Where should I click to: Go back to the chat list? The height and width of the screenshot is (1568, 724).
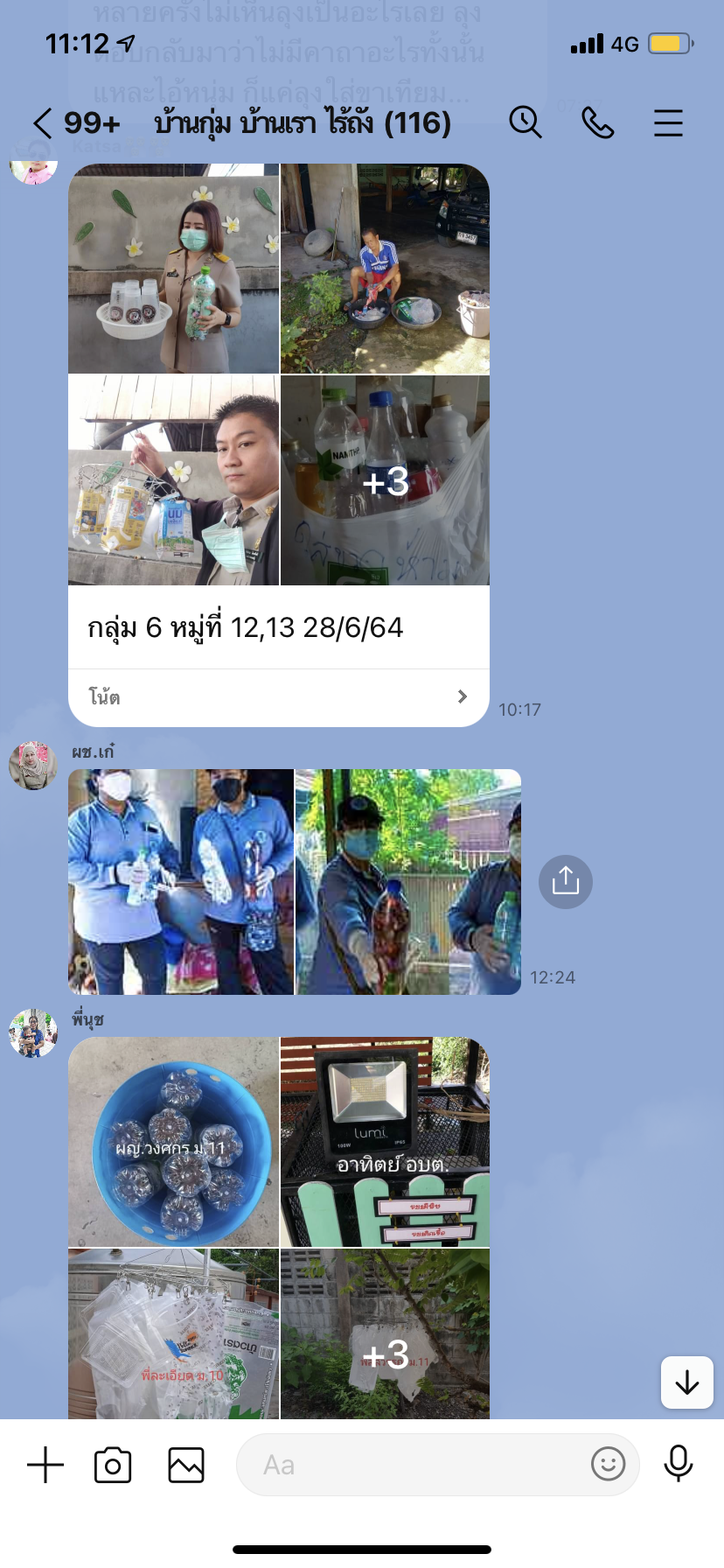pyautogui.click(x=42, y=123)
